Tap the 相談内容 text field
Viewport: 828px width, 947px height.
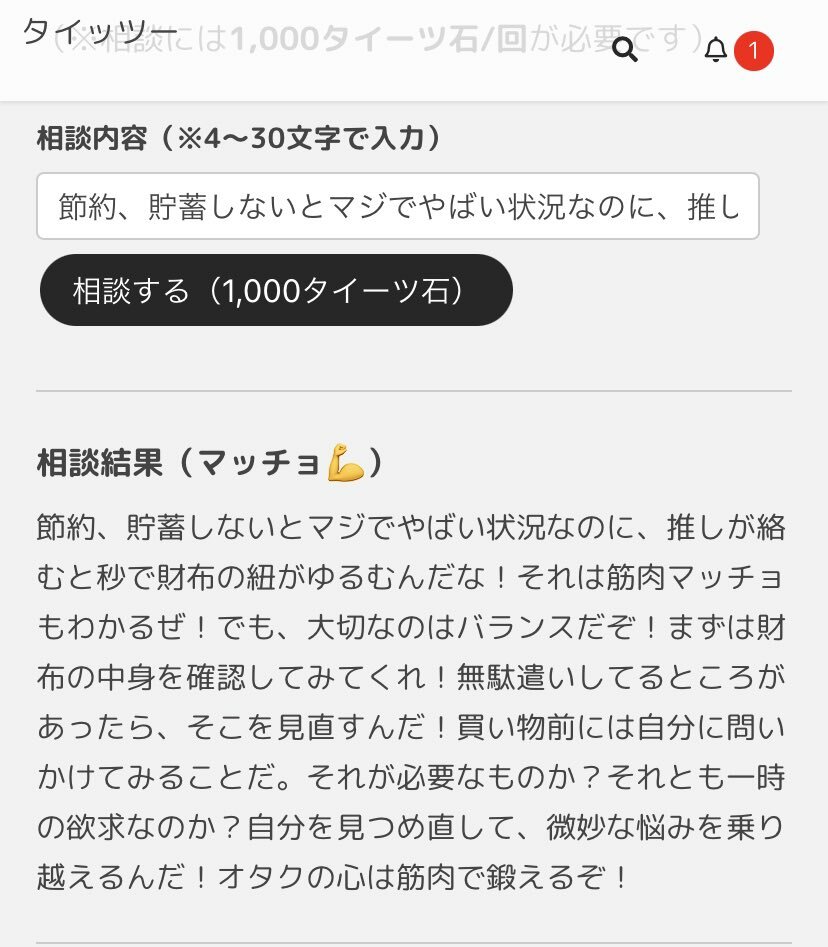398,206
